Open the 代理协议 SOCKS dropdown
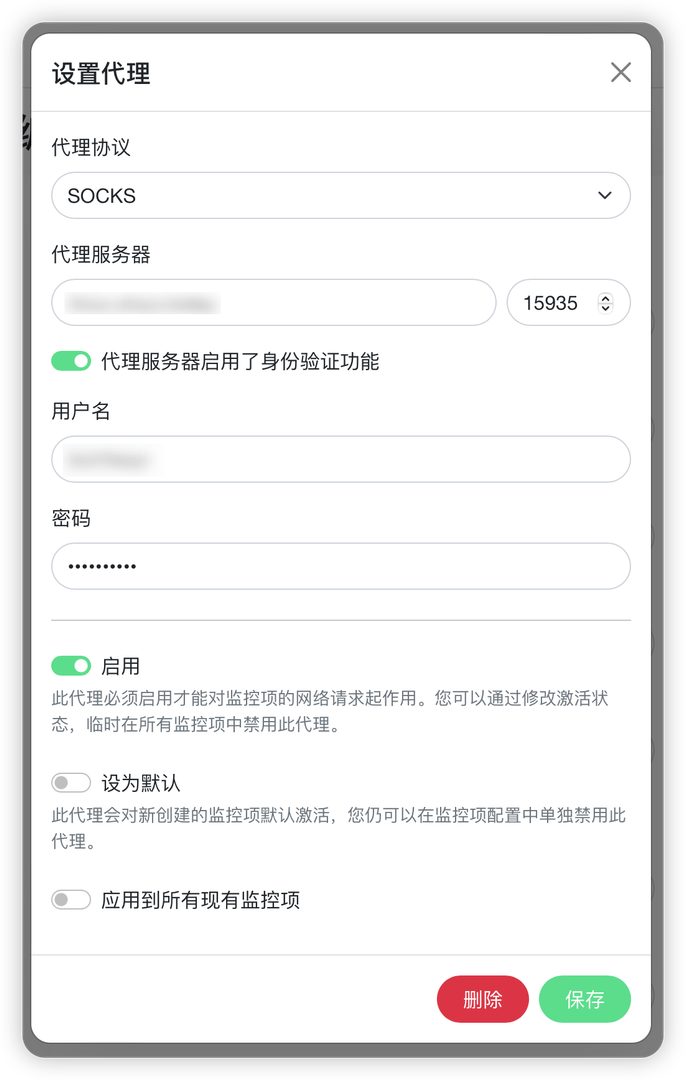686x1080 pixels. click(340, 195)
